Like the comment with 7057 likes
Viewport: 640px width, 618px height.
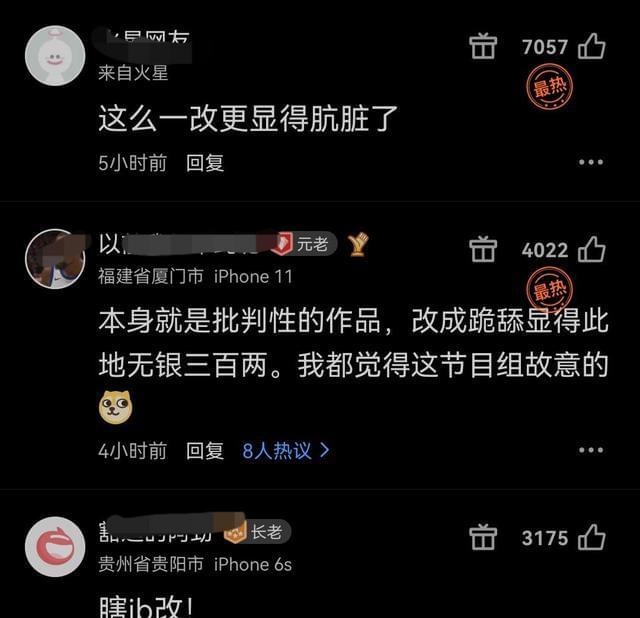[x=591, y=46]
